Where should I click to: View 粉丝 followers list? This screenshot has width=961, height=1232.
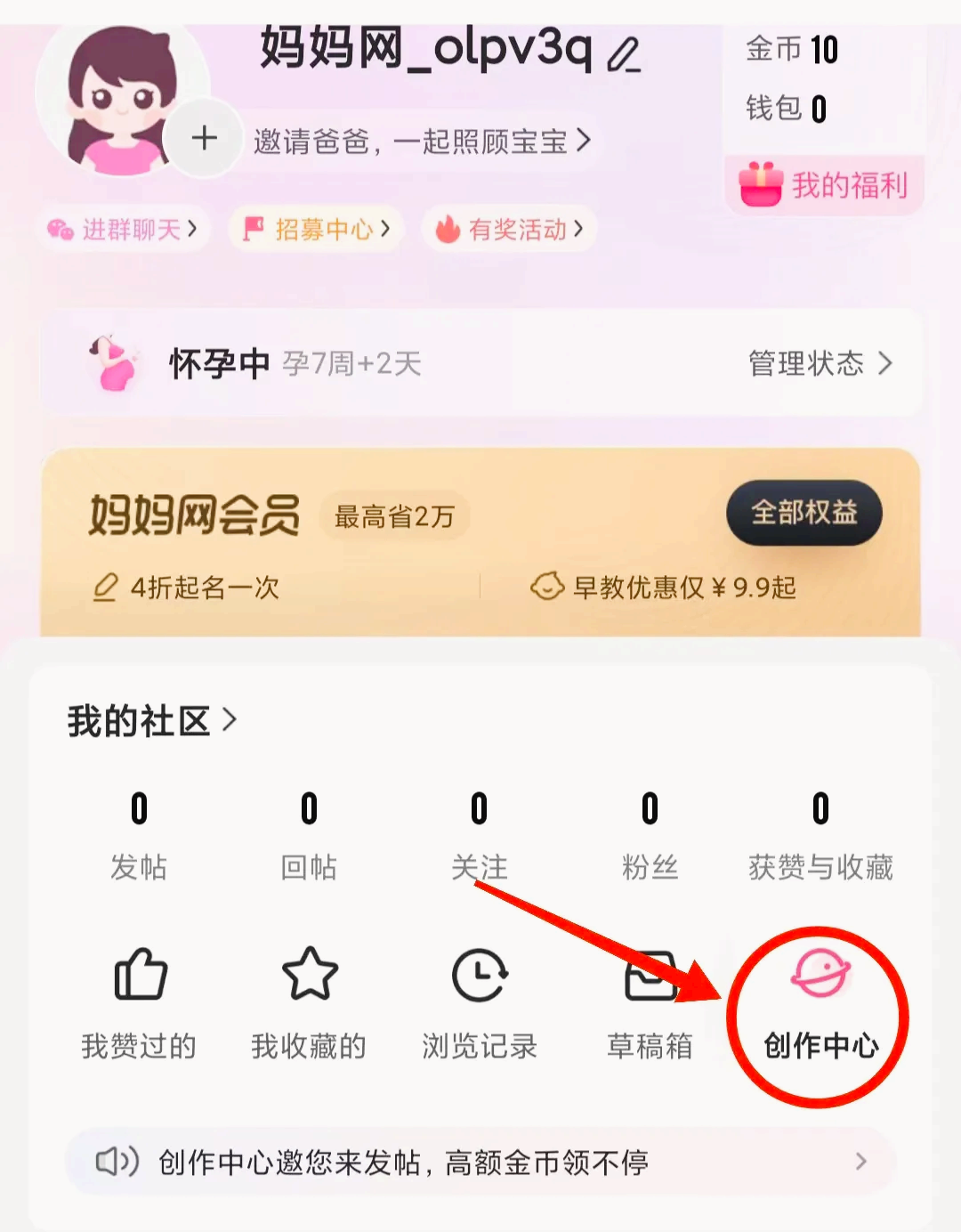[650, 832]
